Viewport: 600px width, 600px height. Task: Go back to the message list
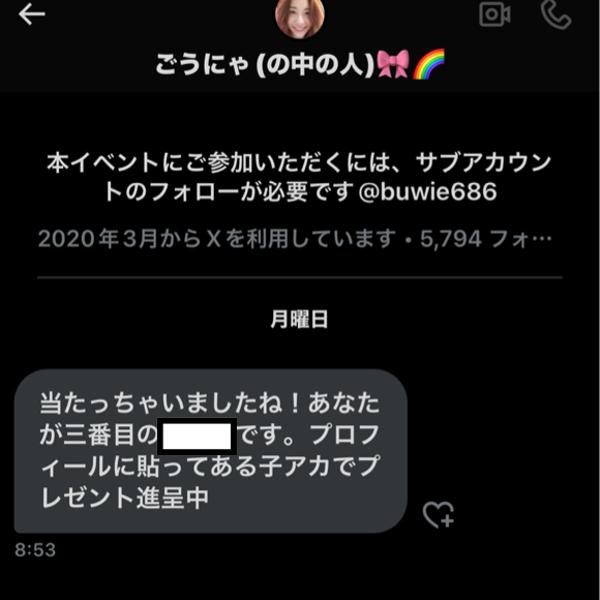pyautogui.click(x=32, y=14)
